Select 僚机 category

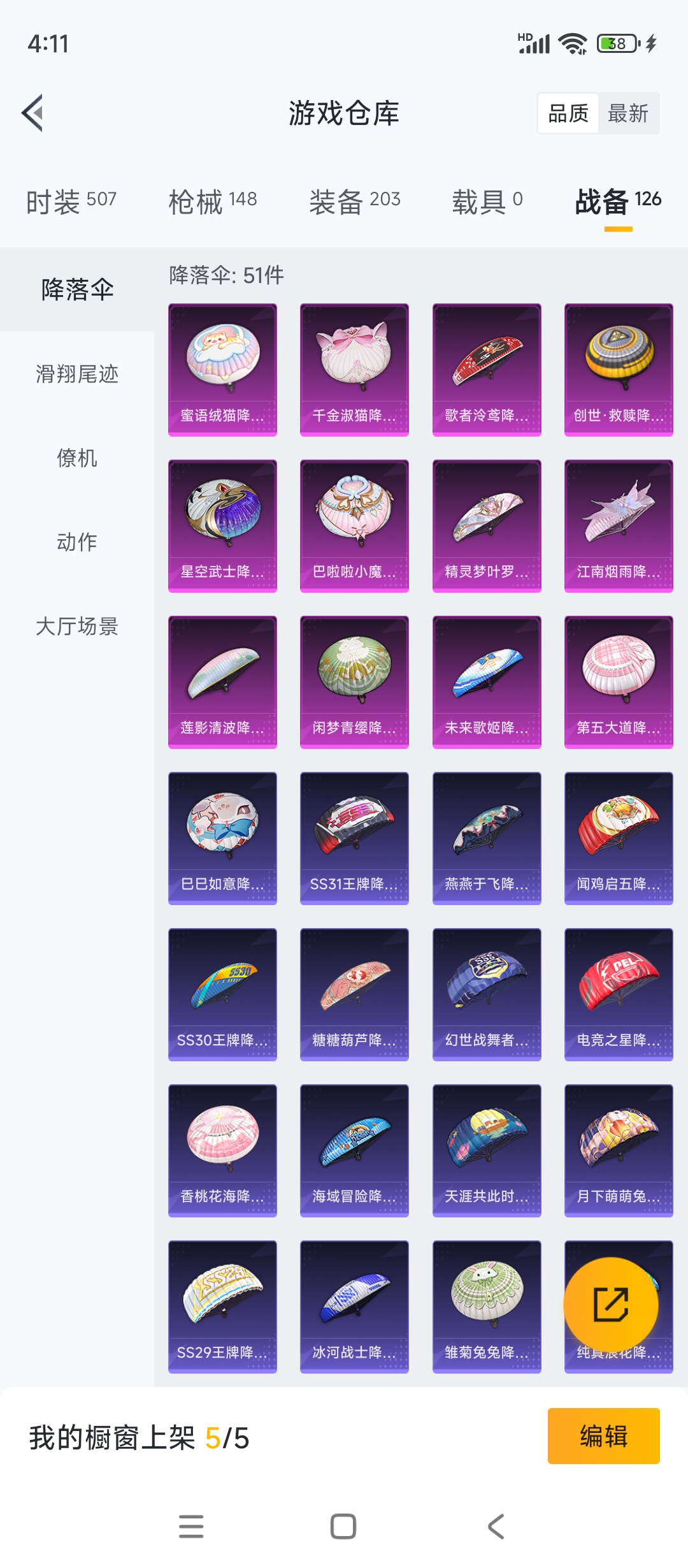pyautogui.click(x=77, y=458)
